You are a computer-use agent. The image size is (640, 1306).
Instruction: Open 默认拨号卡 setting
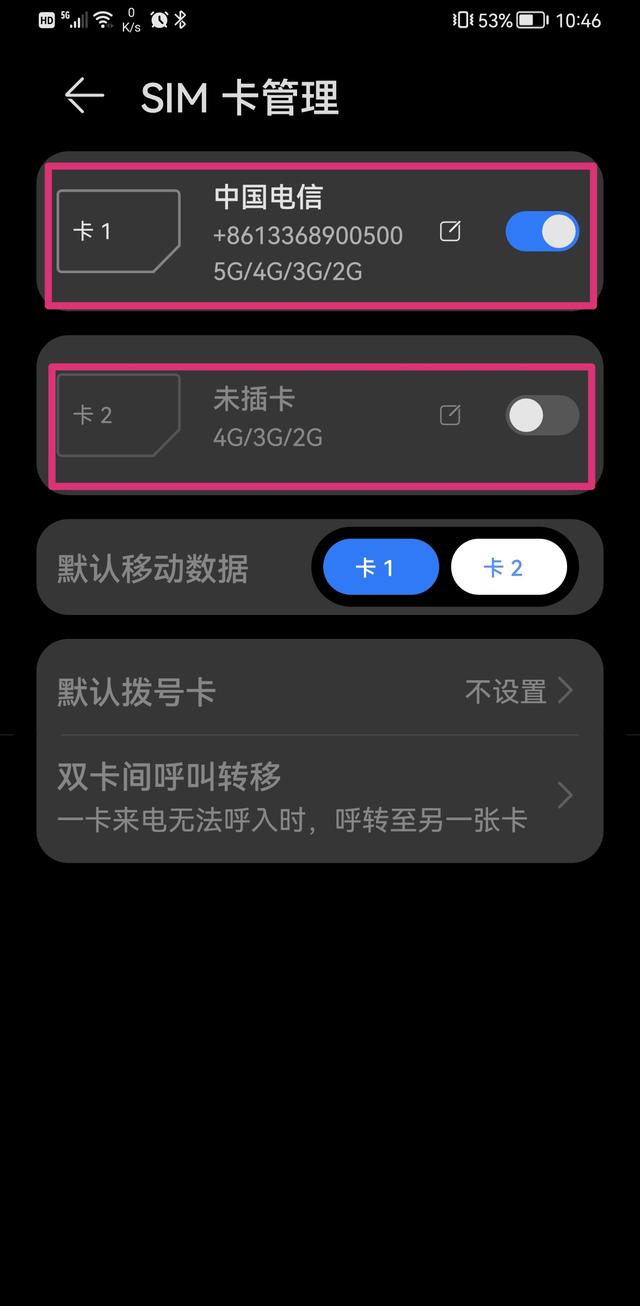(319, 691)
